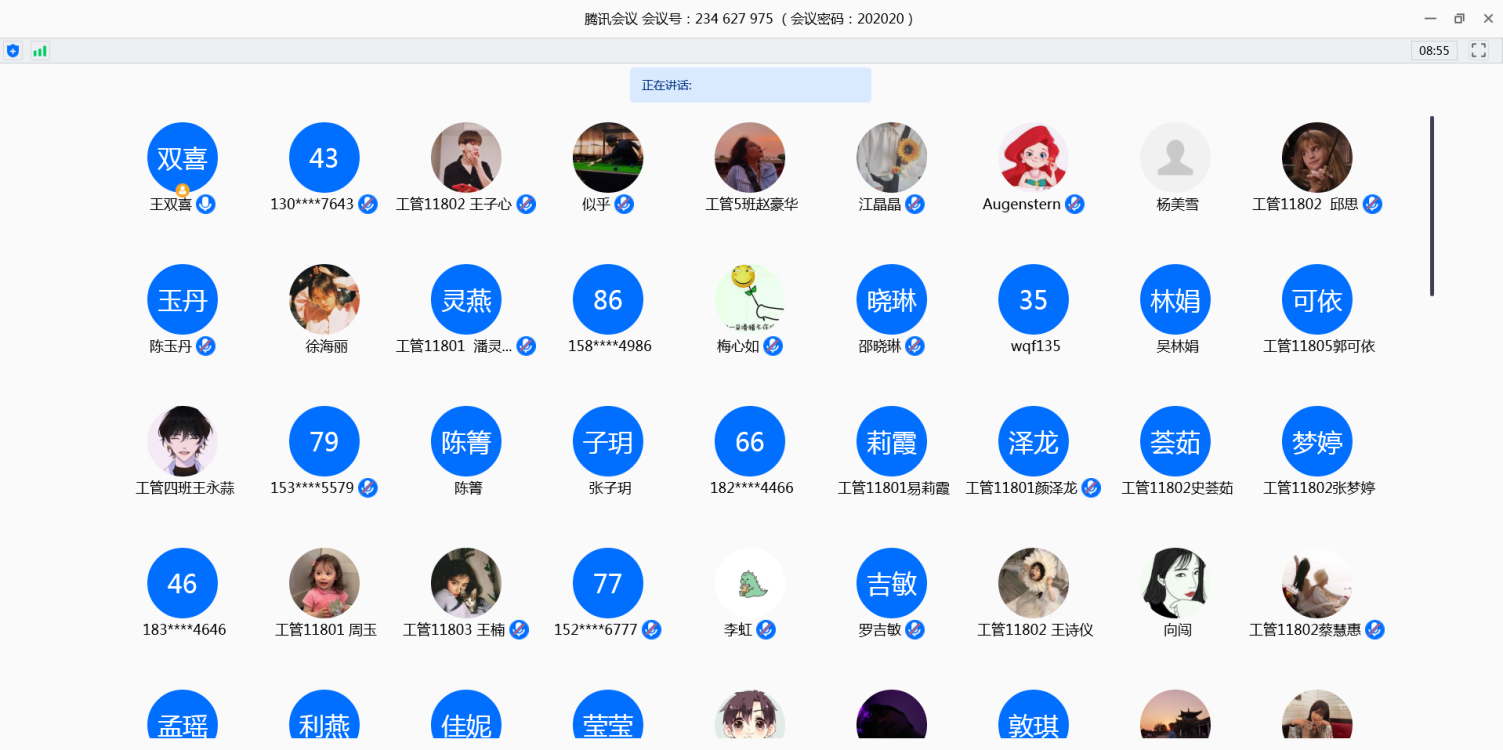Open the meeting security shield info

13,50
